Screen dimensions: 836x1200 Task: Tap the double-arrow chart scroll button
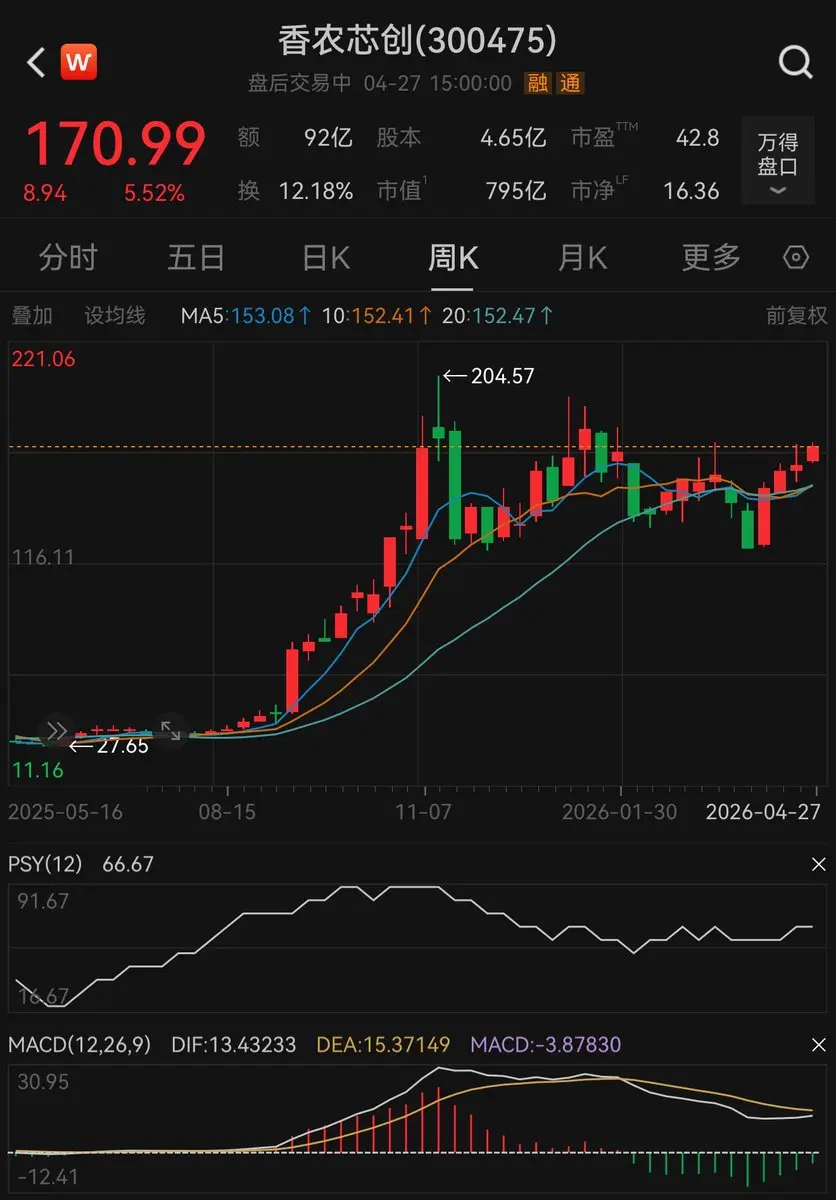tap(56, 730)
